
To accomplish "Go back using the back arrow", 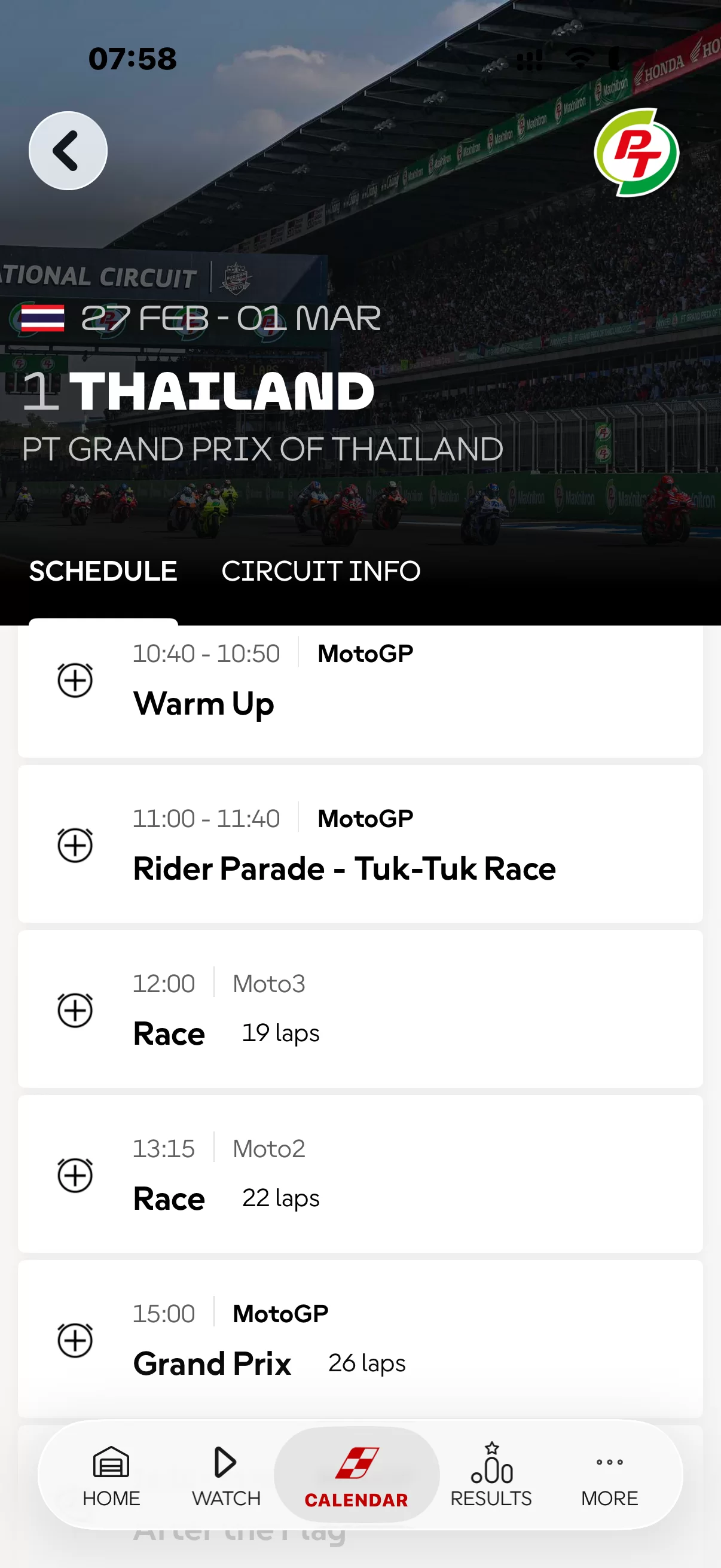I will click(68, 150).
